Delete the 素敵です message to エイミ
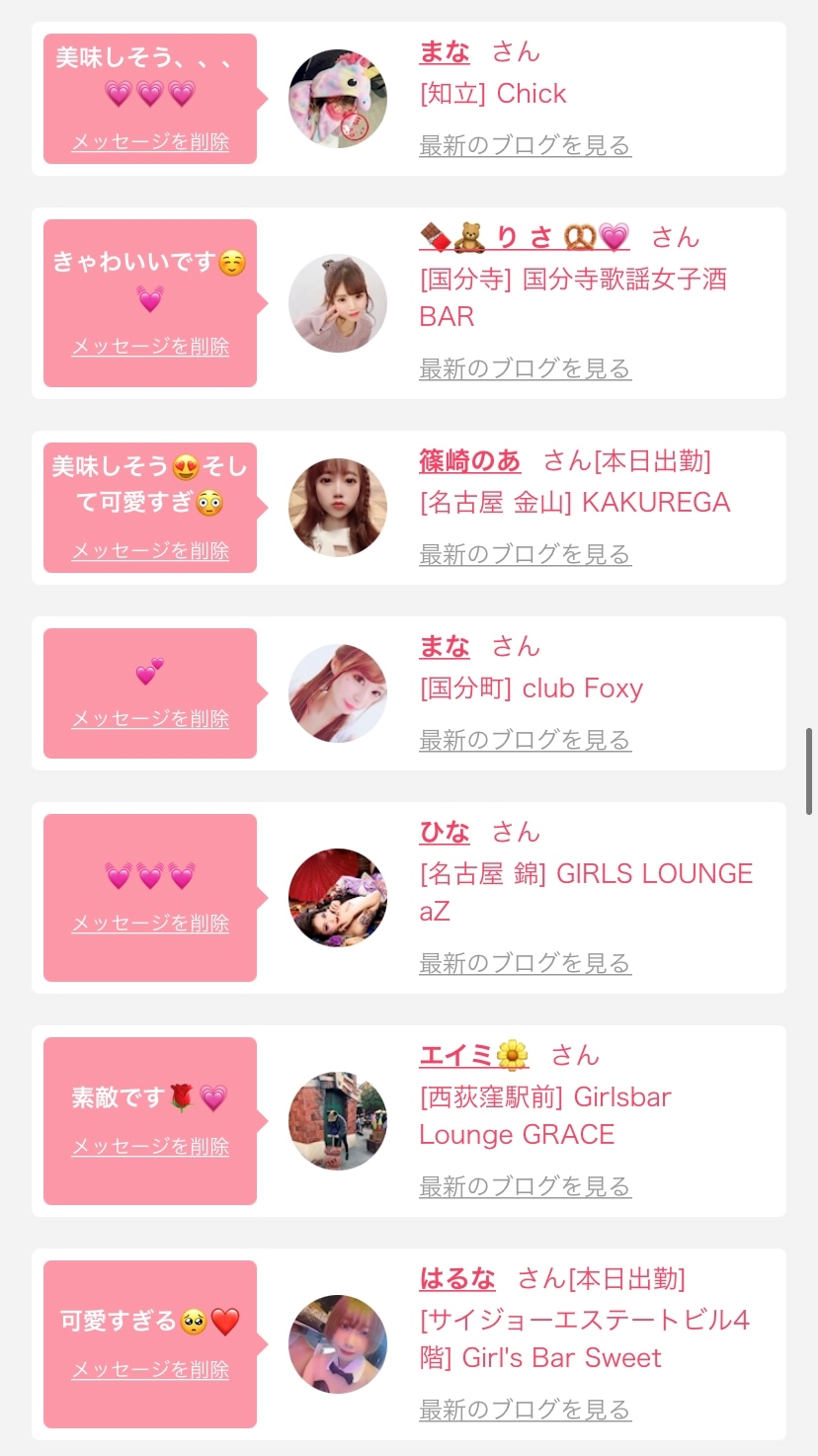The height and width of the screenshot is (1456, 818). point(150,1147)
